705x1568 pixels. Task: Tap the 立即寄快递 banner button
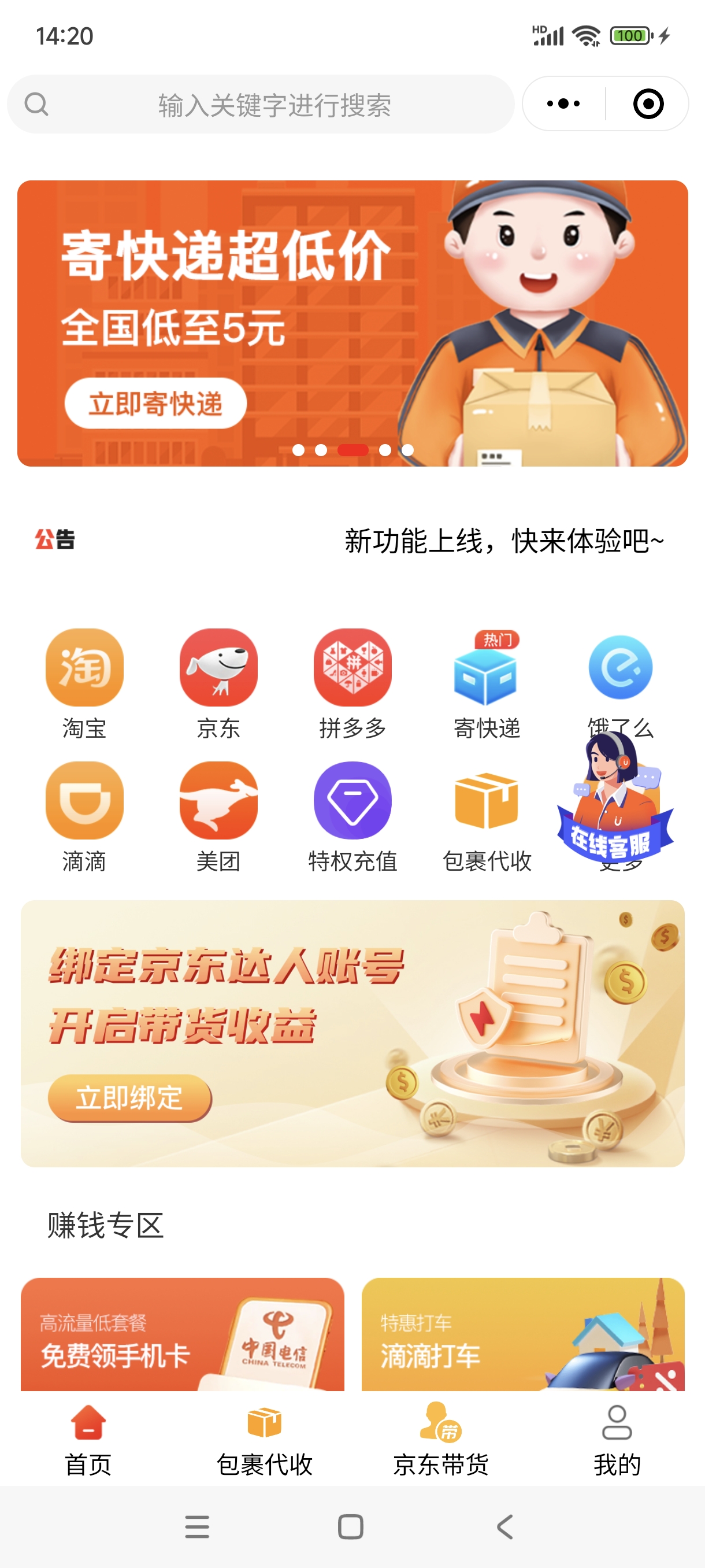(x=155, y=404)
